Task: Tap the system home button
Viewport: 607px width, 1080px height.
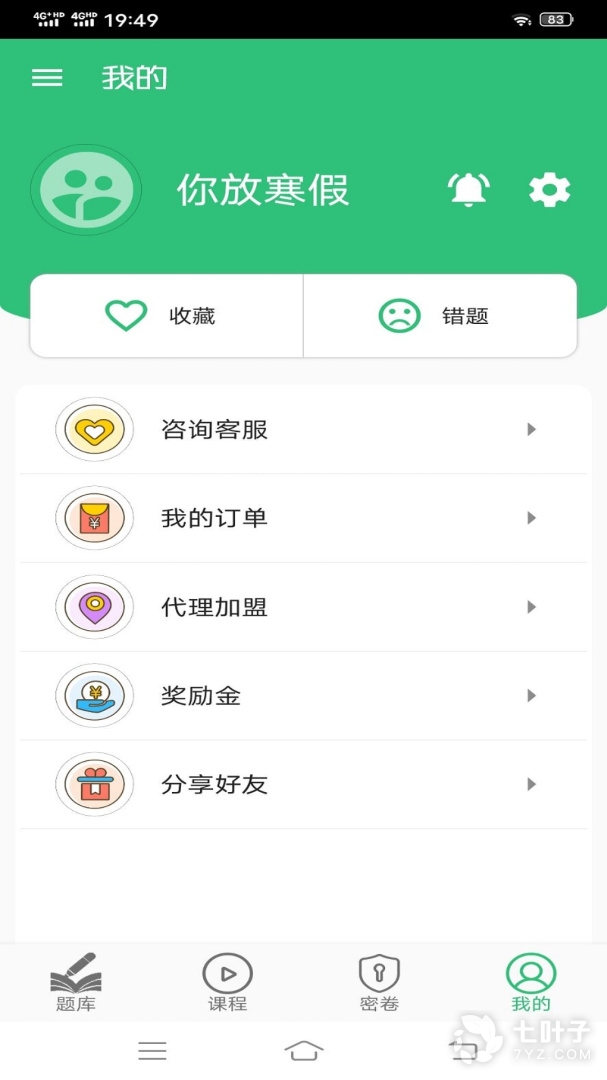Action: [304, 1050]
